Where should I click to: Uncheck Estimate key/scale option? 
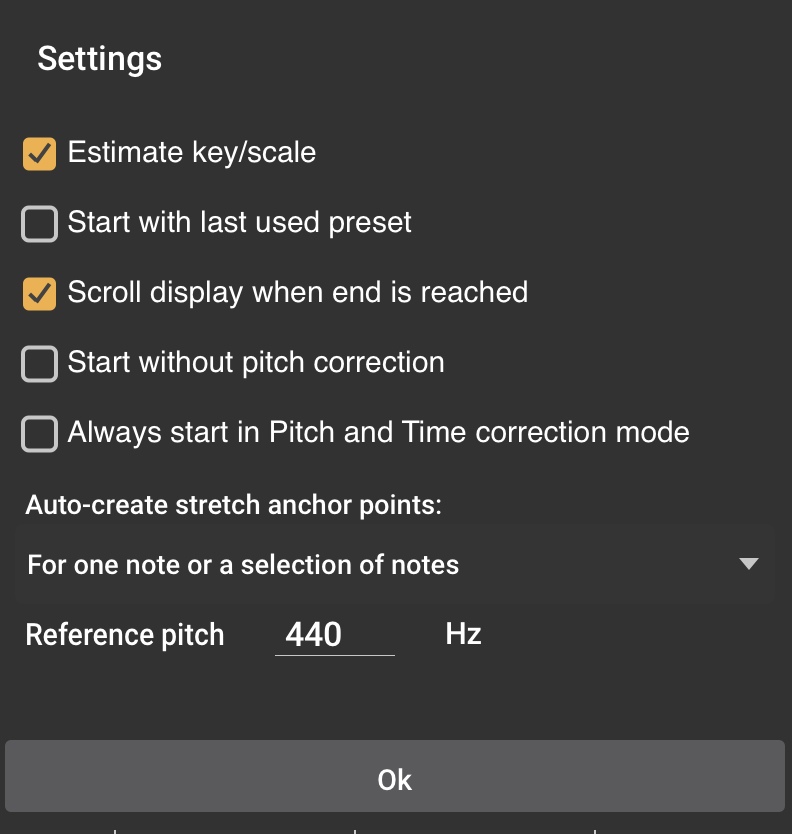click(40, 154)
